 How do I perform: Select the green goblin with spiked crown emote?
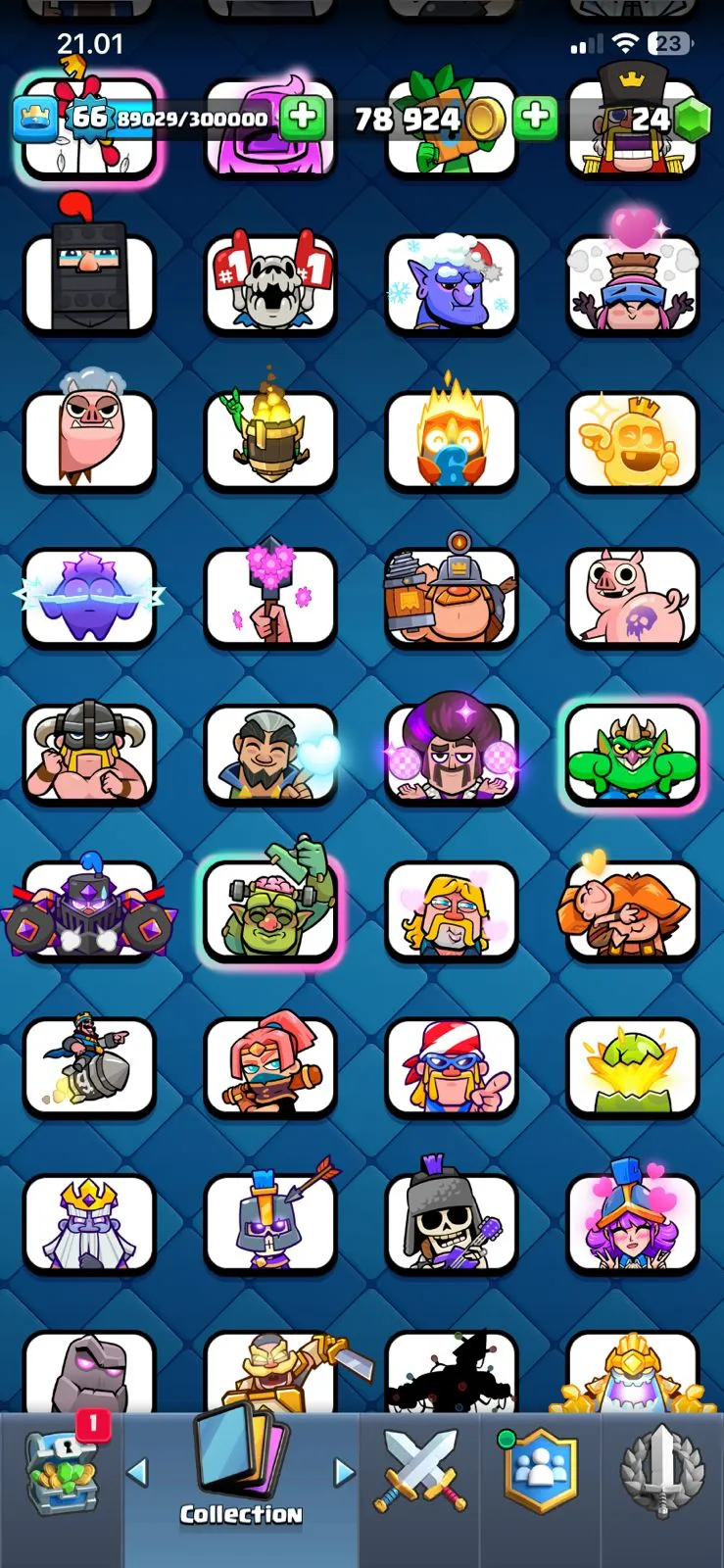click(x=632, y=755)
